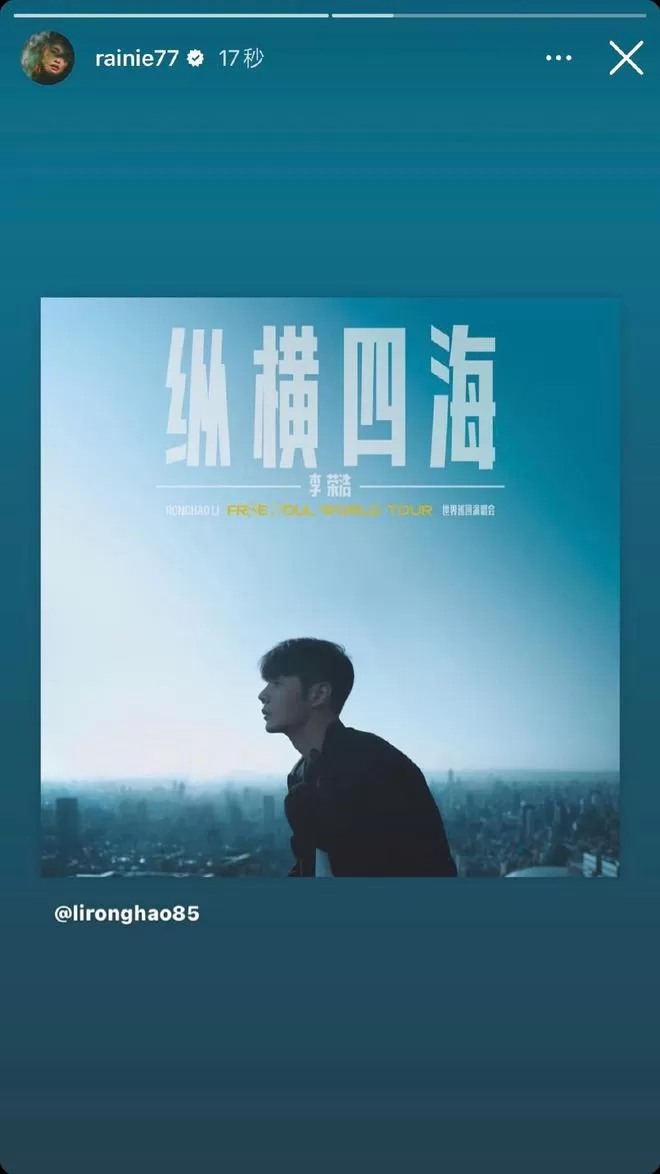660x1174 pixels.
Task: Close the story viewer
Action: (626, 58)
